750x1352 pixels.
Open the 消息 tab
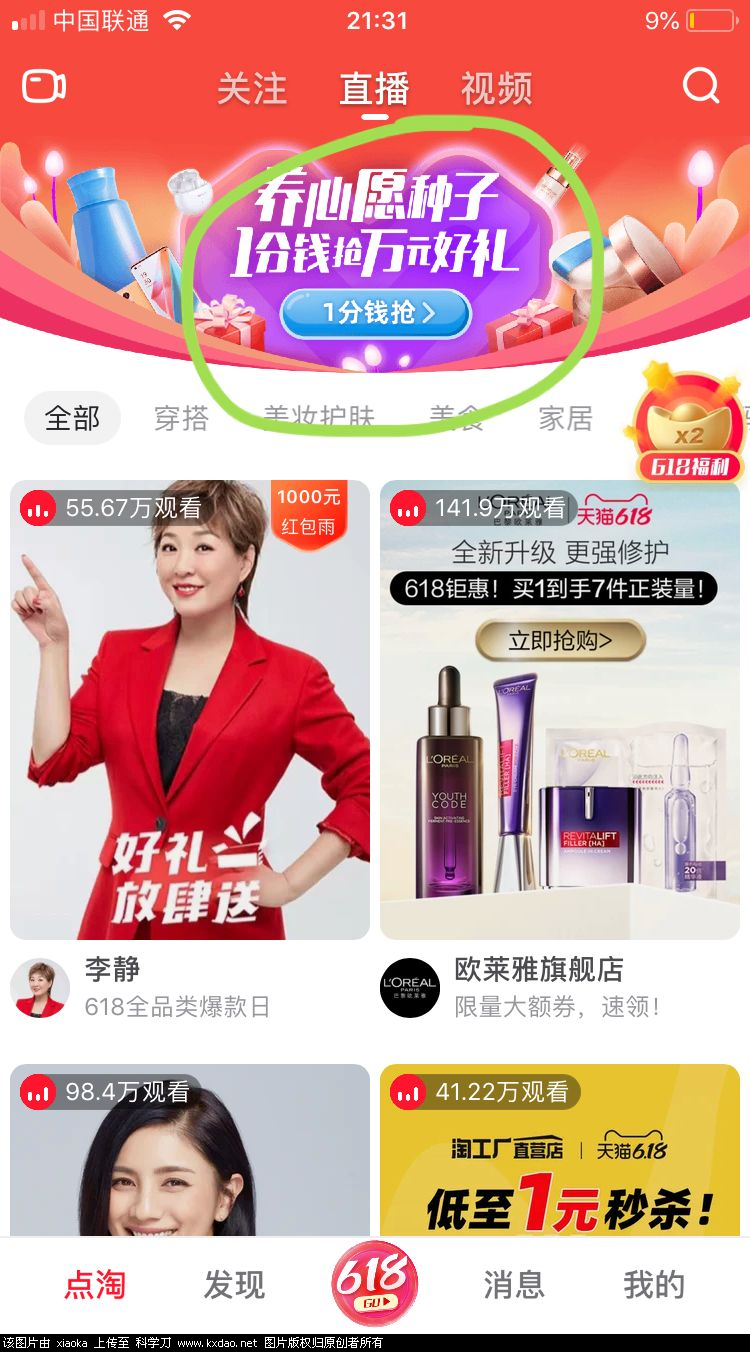coord(514,1285)
